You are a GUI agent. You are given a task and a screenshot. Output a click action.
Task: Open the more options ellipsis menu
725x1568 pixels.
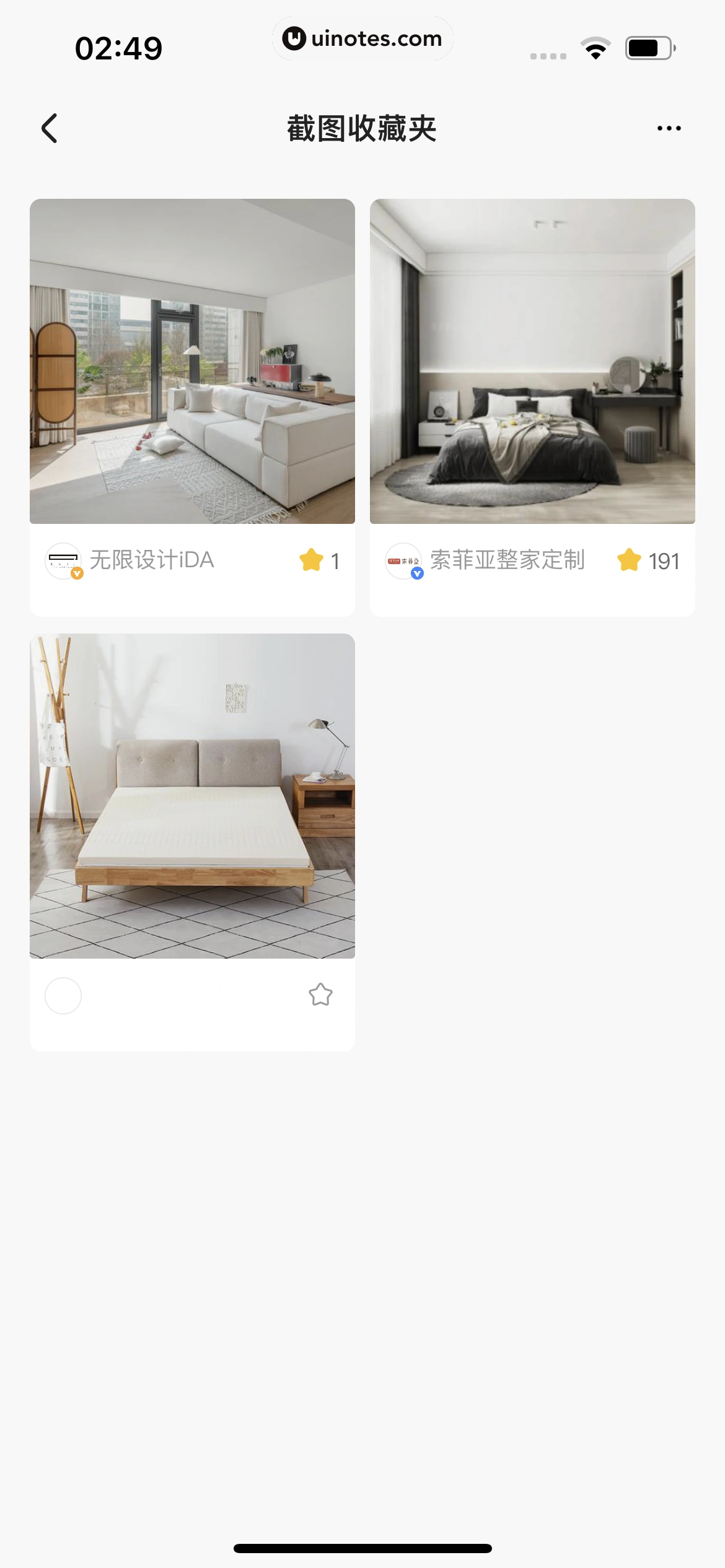pos(669,128)
